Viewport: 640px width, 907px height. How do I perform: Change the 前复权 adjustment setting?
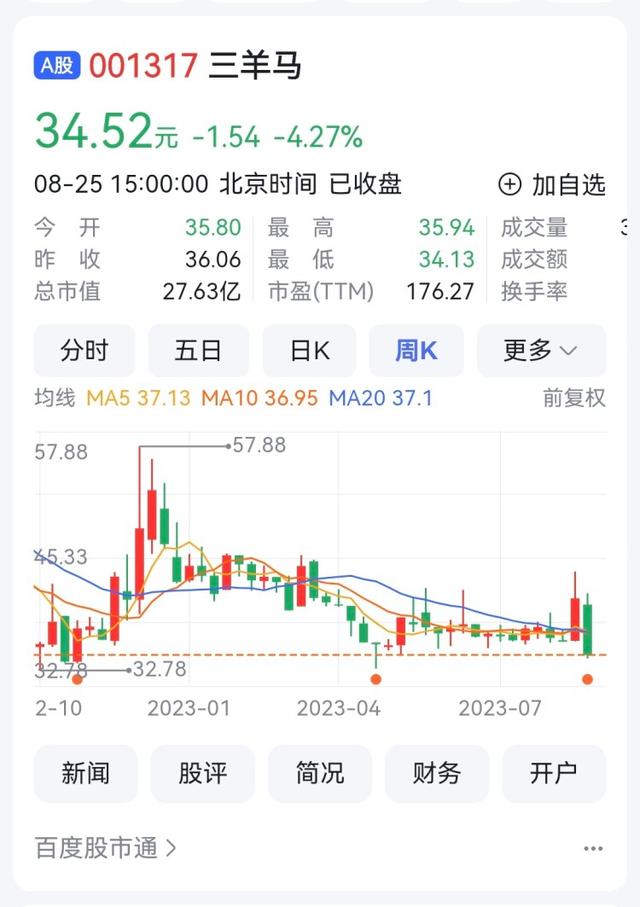[x=574, y=398]
